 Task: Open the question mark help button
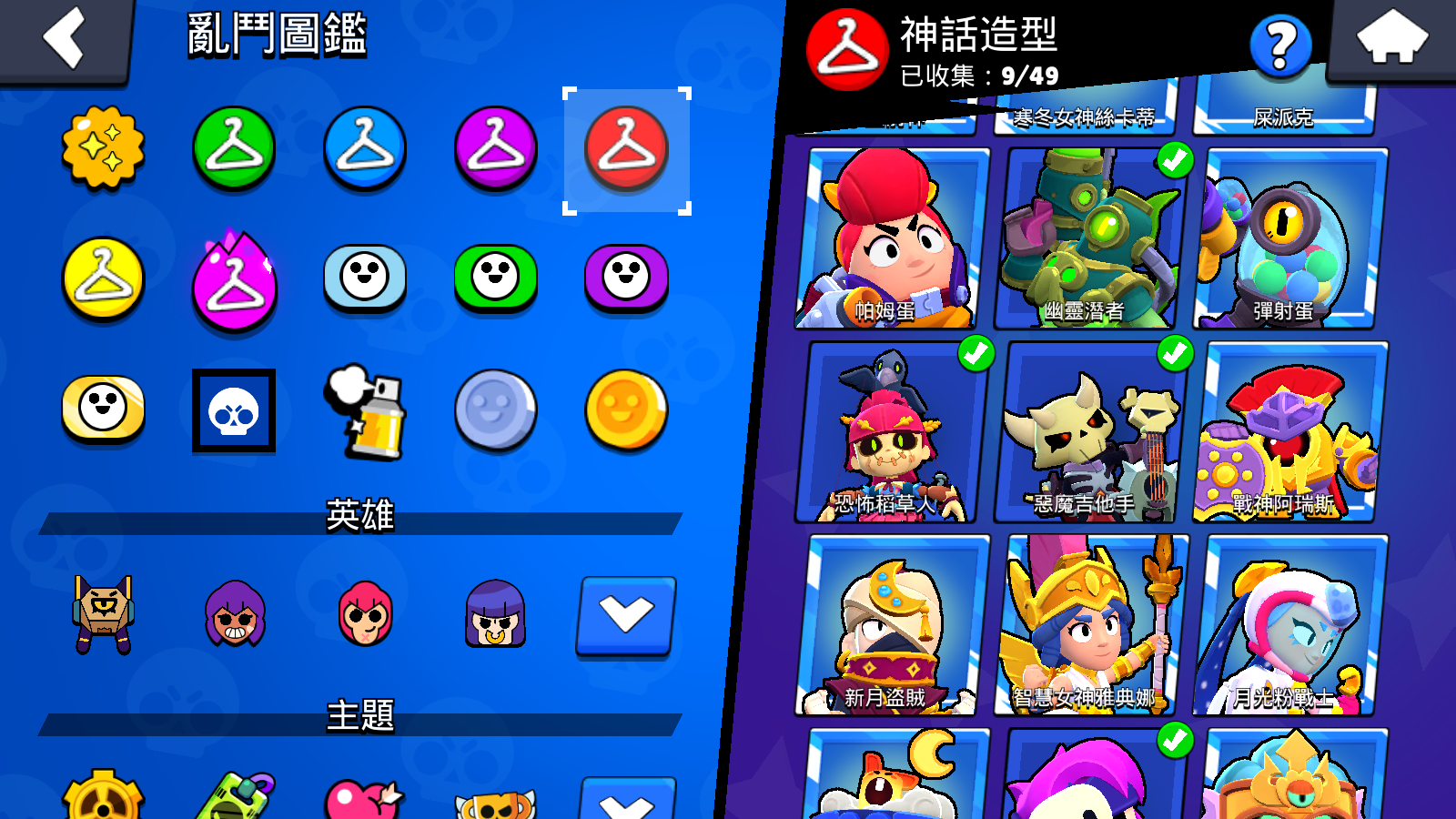click(1279, 45)
